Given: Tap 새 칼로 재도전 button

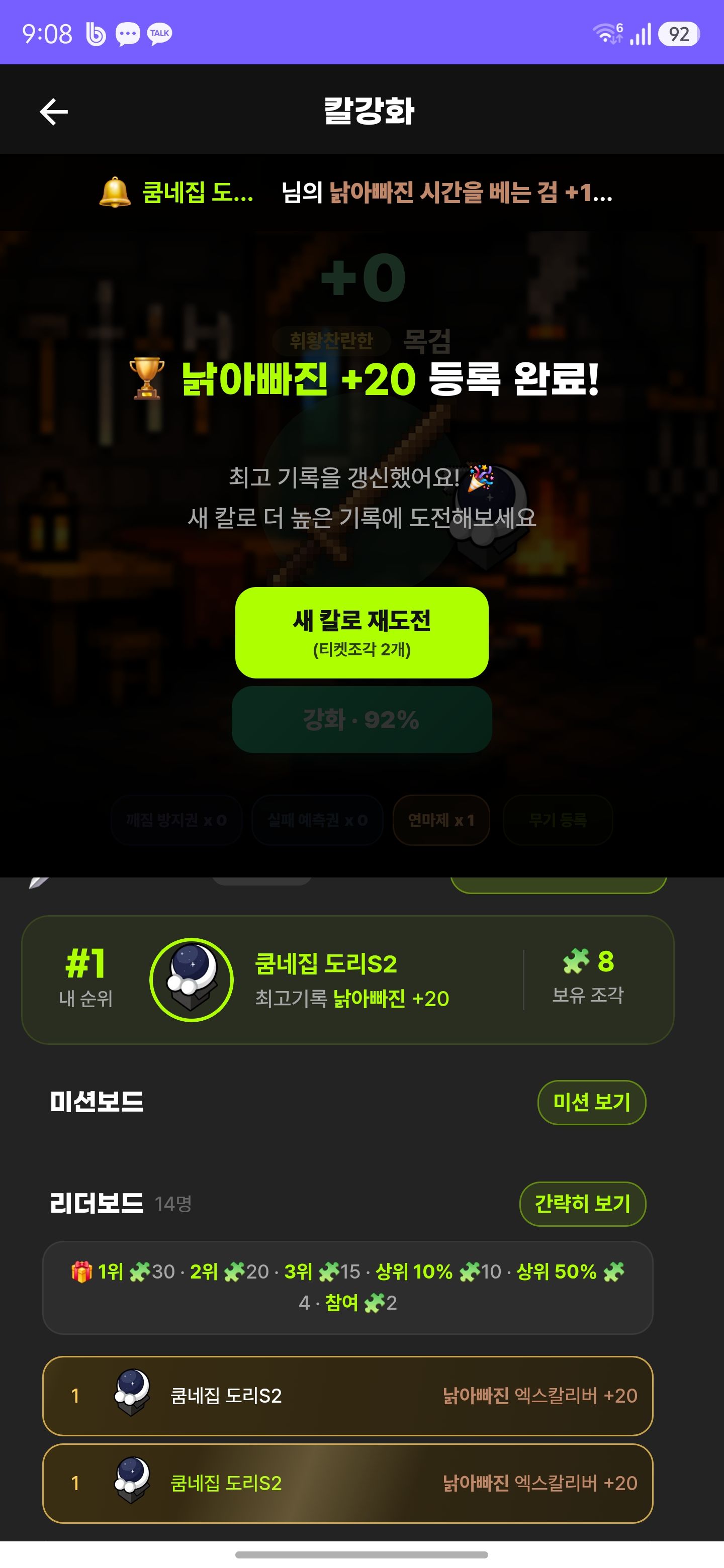Looking at the screenshot, I should 361,632.
